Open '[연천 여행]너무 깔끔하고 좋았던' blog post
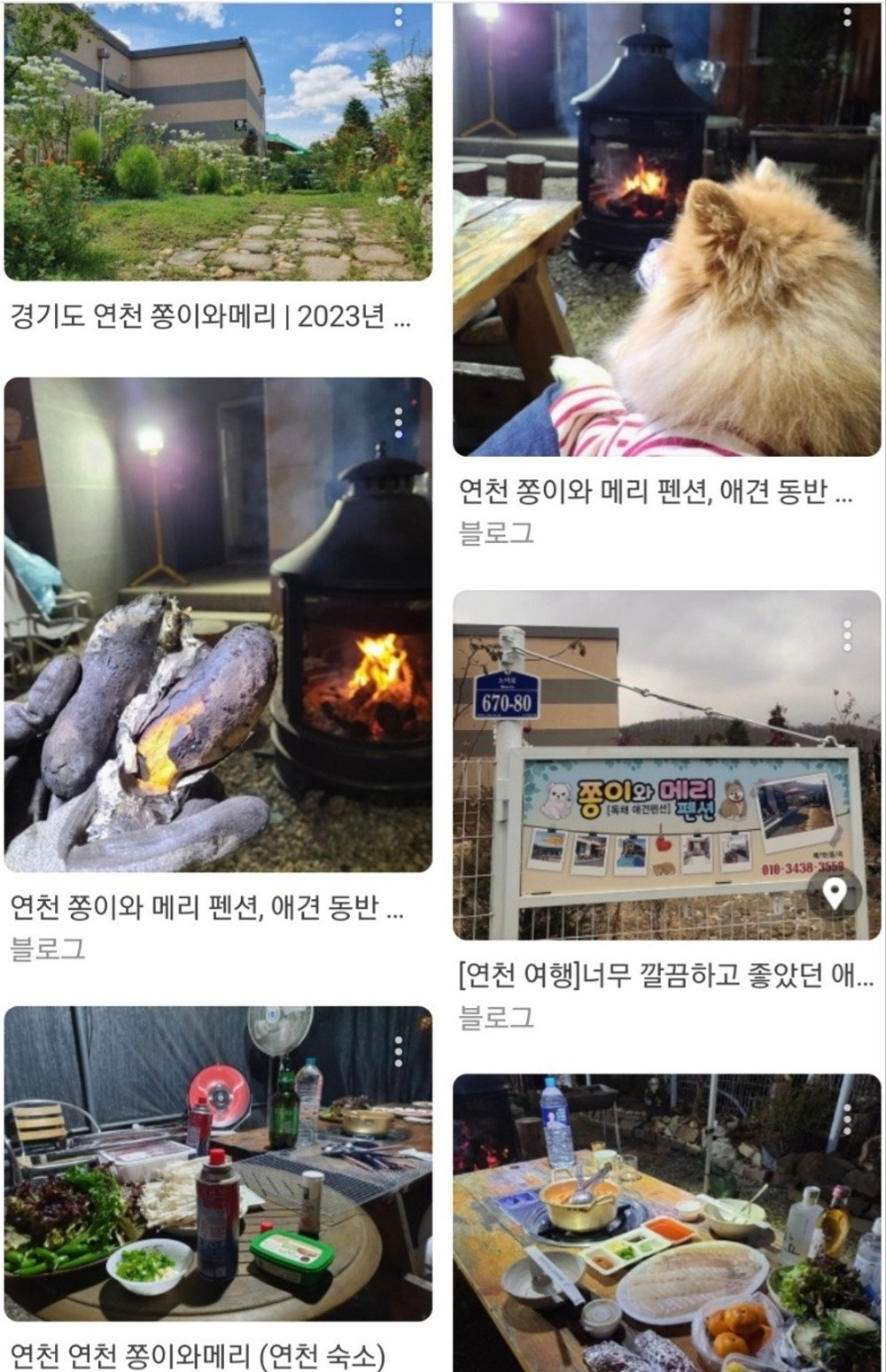Screen dimensions: 886x1372 [x=666, y=976]
